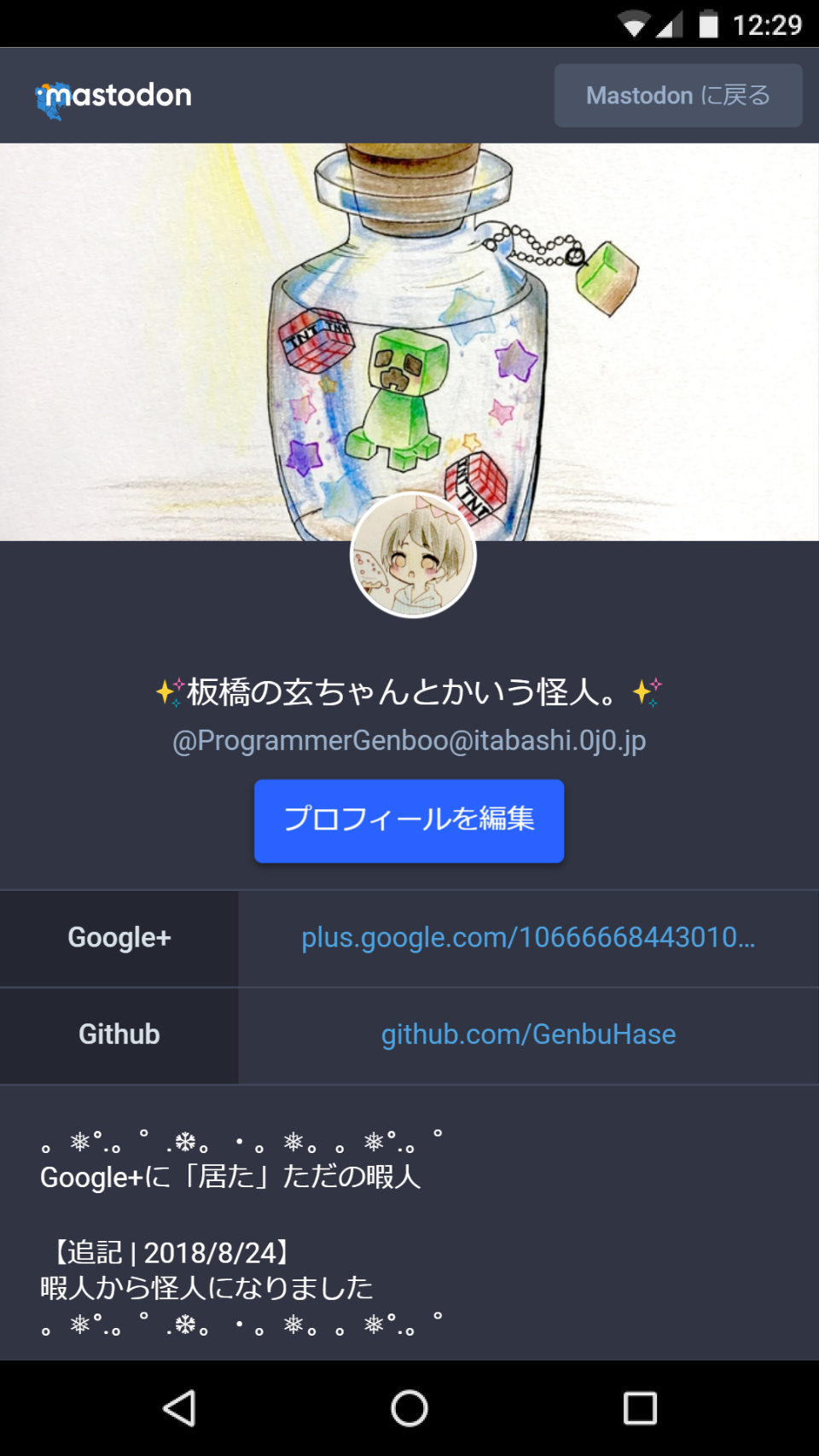The width and height of the screenshot is (819, 1456).
Task: Open the github.com/GenbuHase link
Action: click(527, 1034)
